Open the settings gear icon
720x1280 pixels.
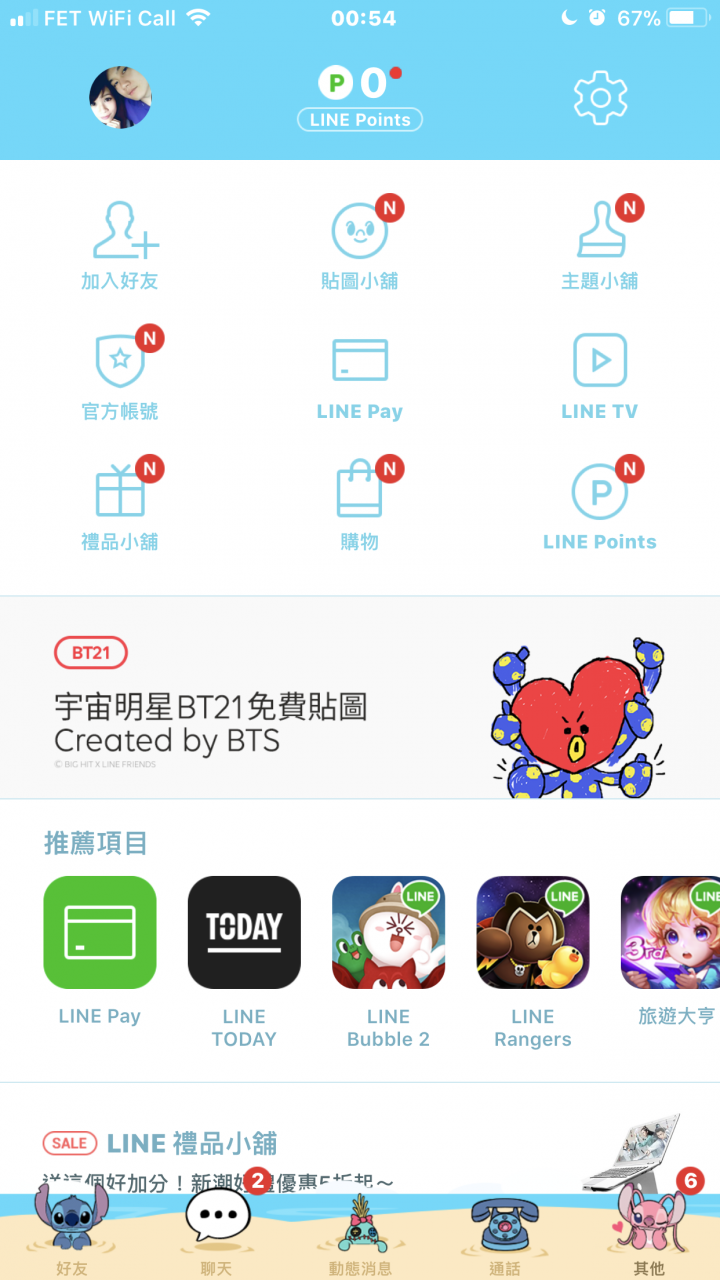pyautogui.click(x=600, y=98)
